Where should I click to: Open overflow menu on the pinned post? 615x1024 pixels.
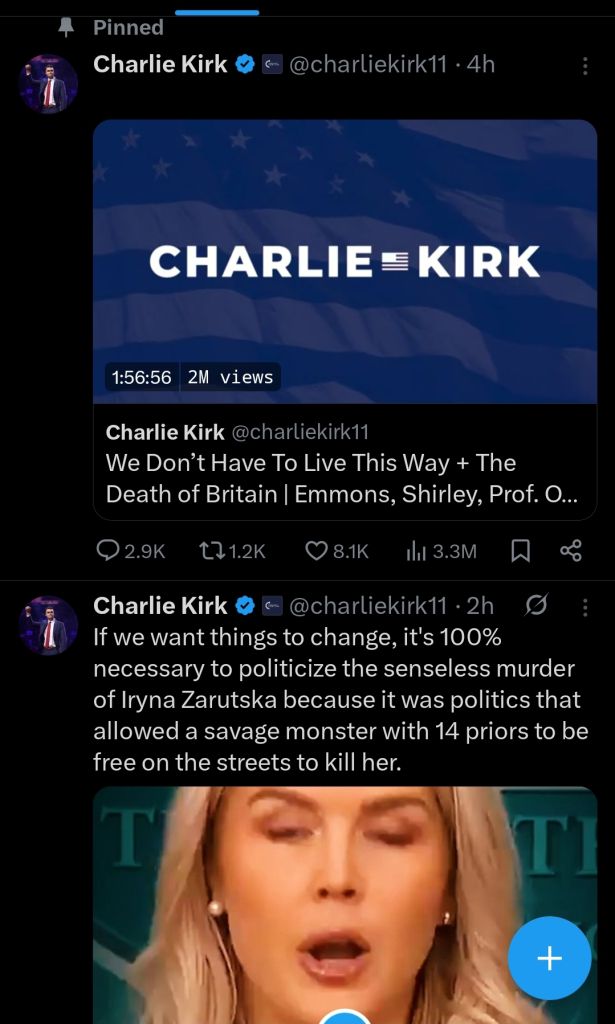(x=585, y=66)
